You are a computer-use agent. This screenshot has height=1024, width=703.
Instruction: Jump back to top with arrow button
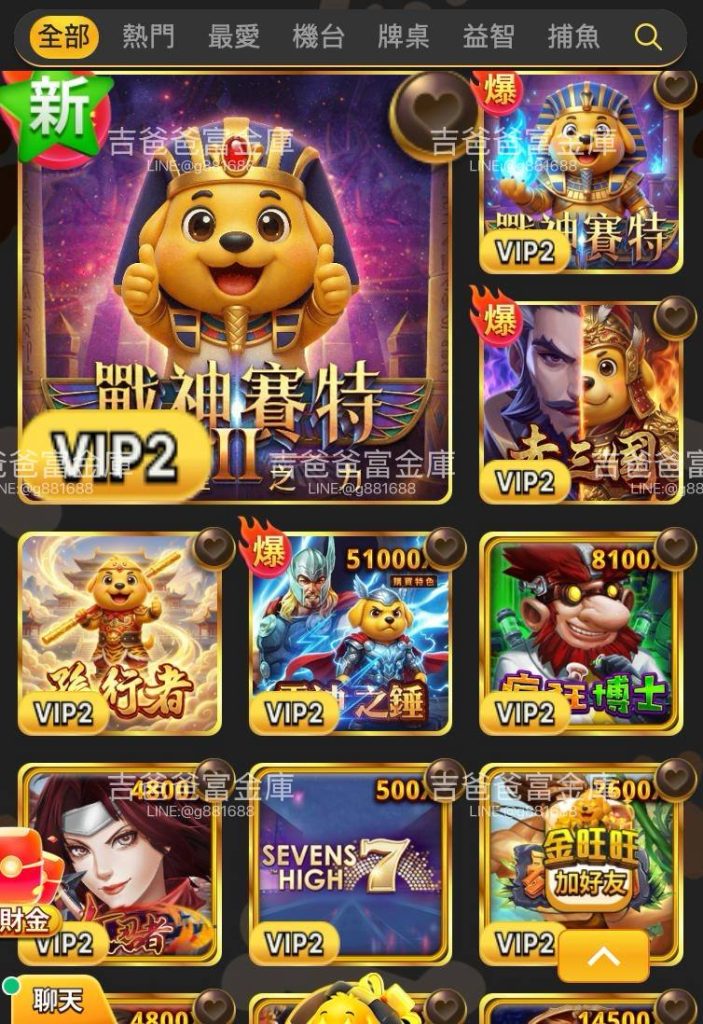tap(603, 956)
